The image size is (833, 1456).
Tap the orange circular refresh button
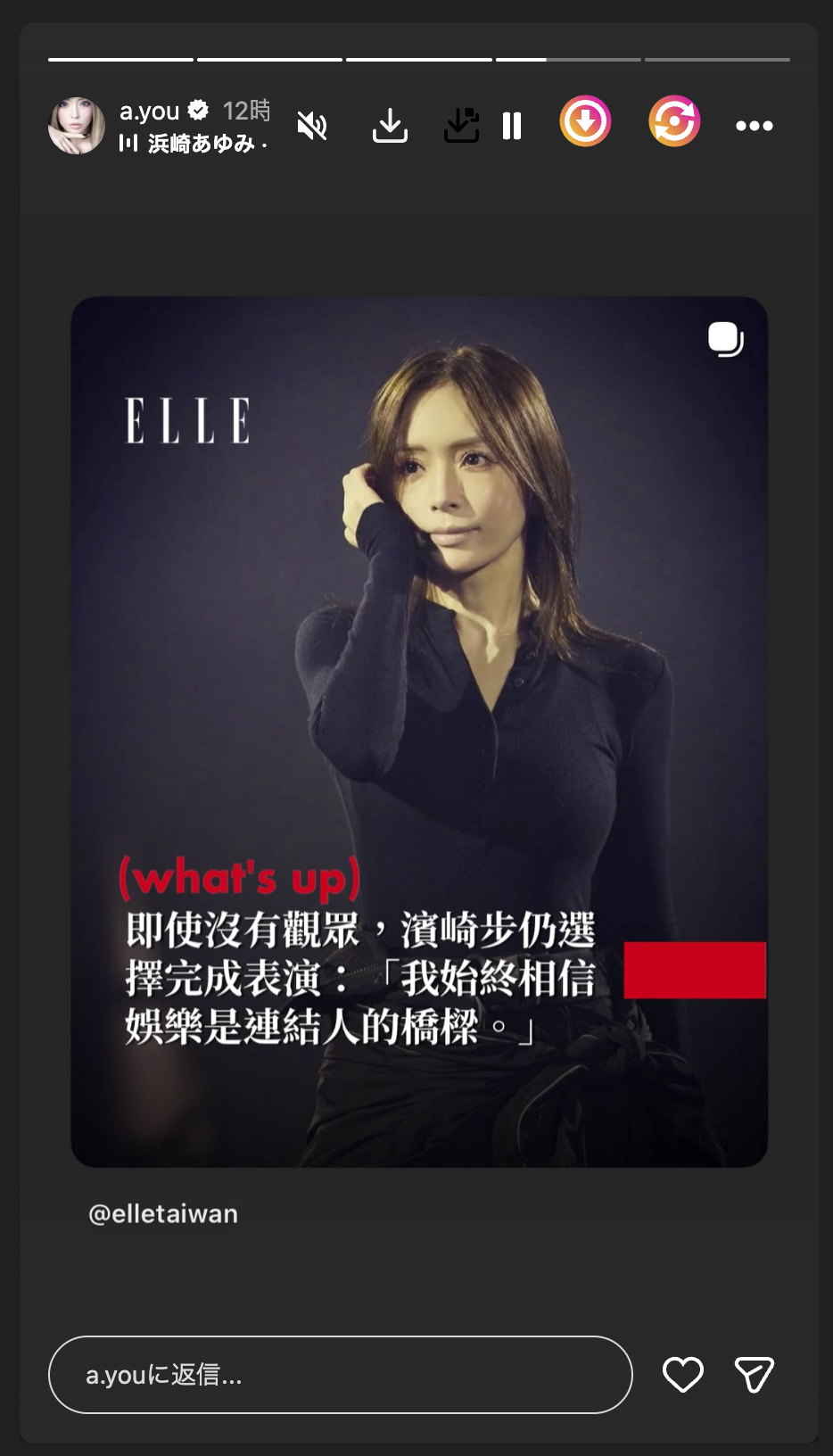pos(674,121)
